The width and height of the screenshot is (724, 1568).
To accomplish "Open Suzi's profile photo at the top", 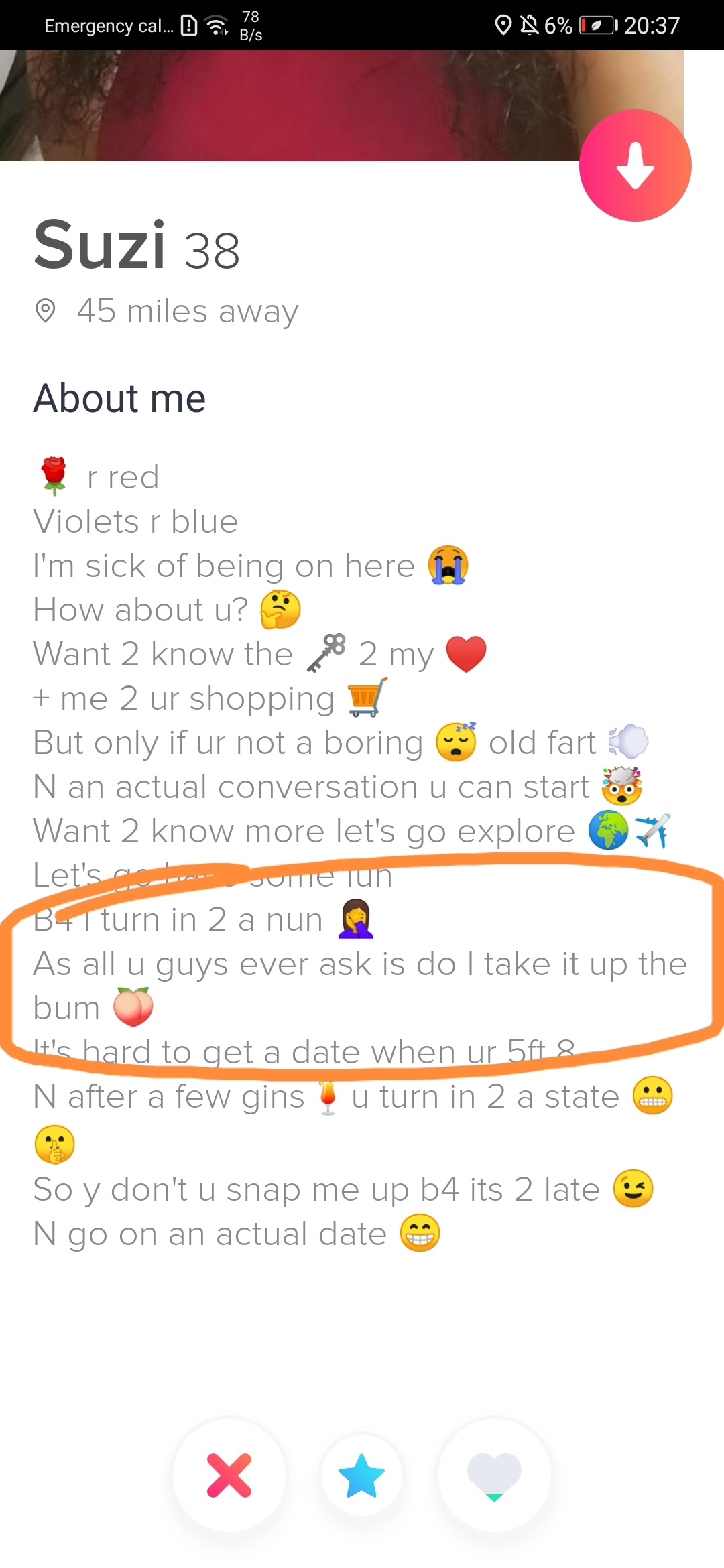I will 342,106.
